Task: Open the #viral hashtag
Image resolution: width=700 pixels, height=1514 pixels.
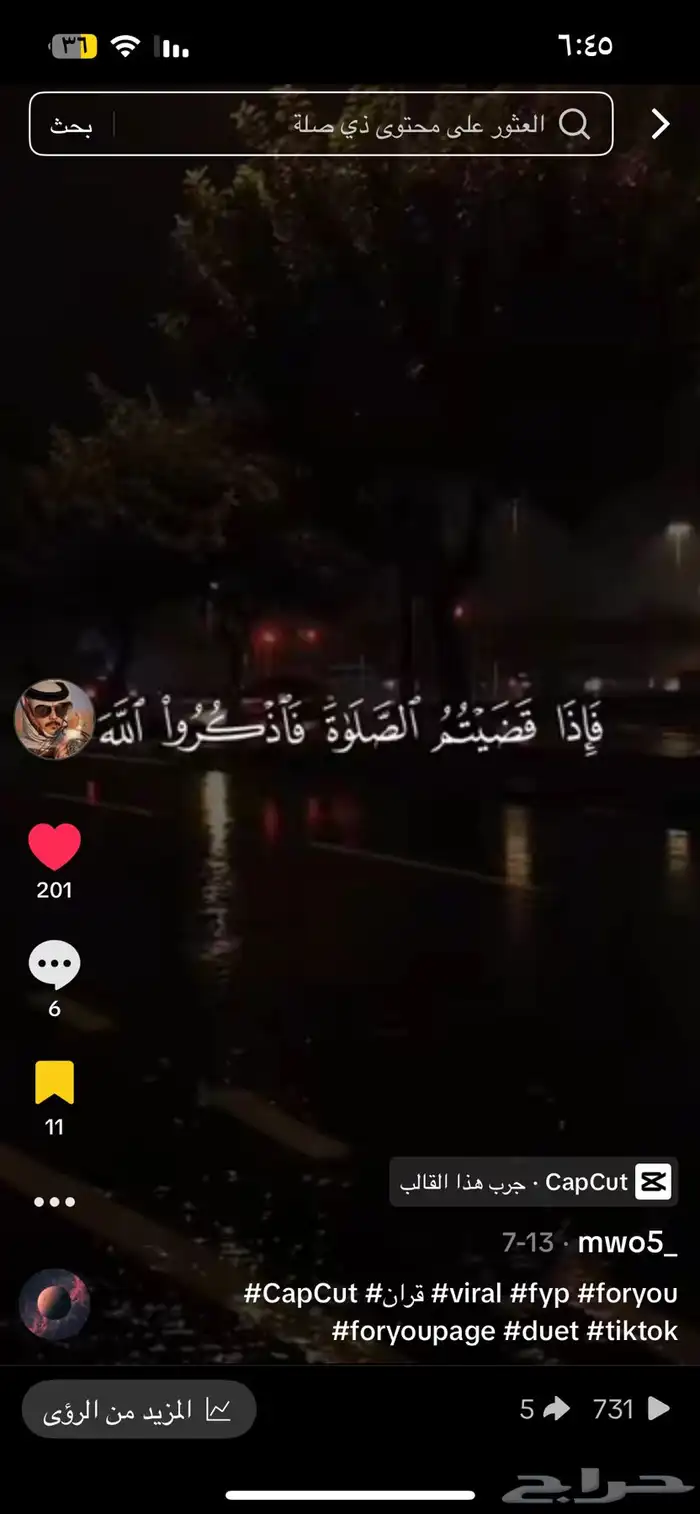Action: (466, 1294)
